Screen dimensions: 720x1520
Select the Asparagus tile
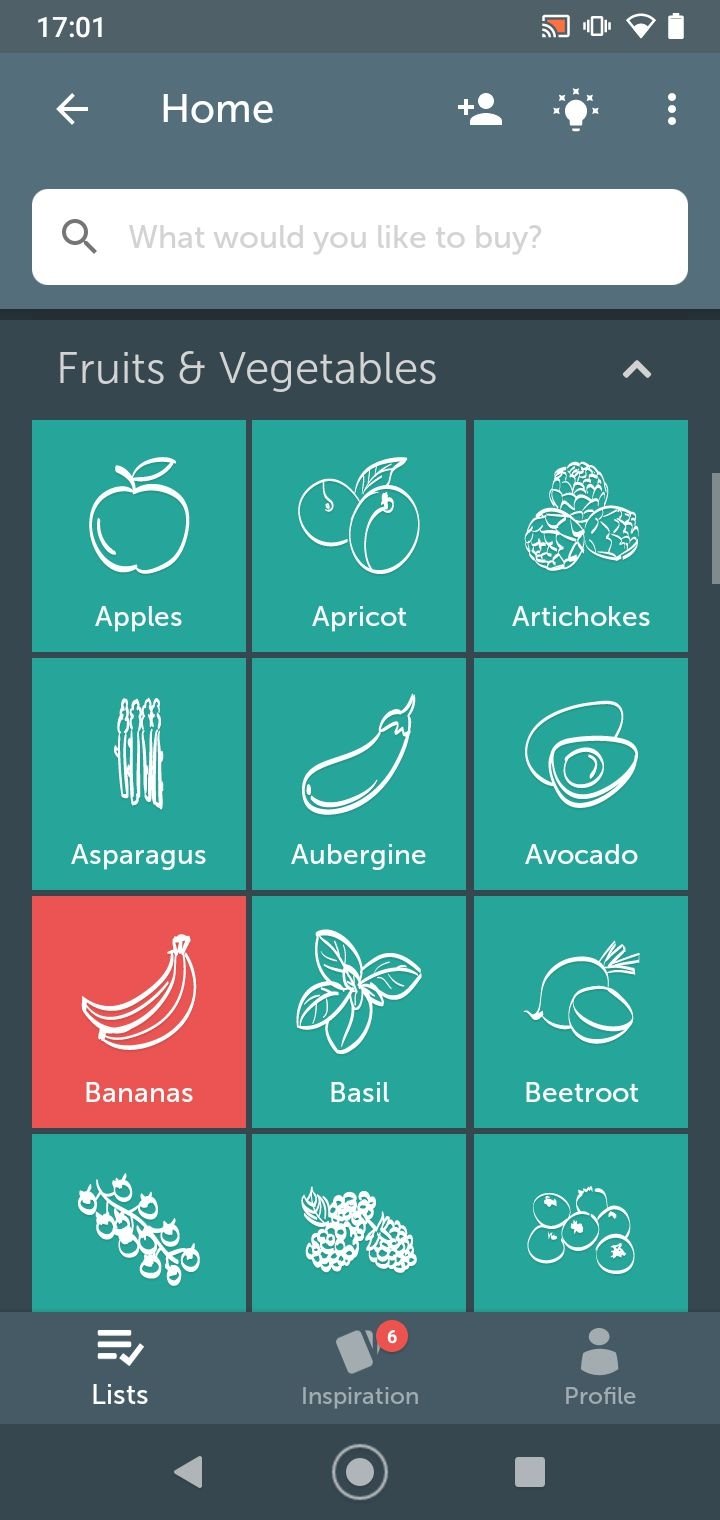tap(139, 774)
